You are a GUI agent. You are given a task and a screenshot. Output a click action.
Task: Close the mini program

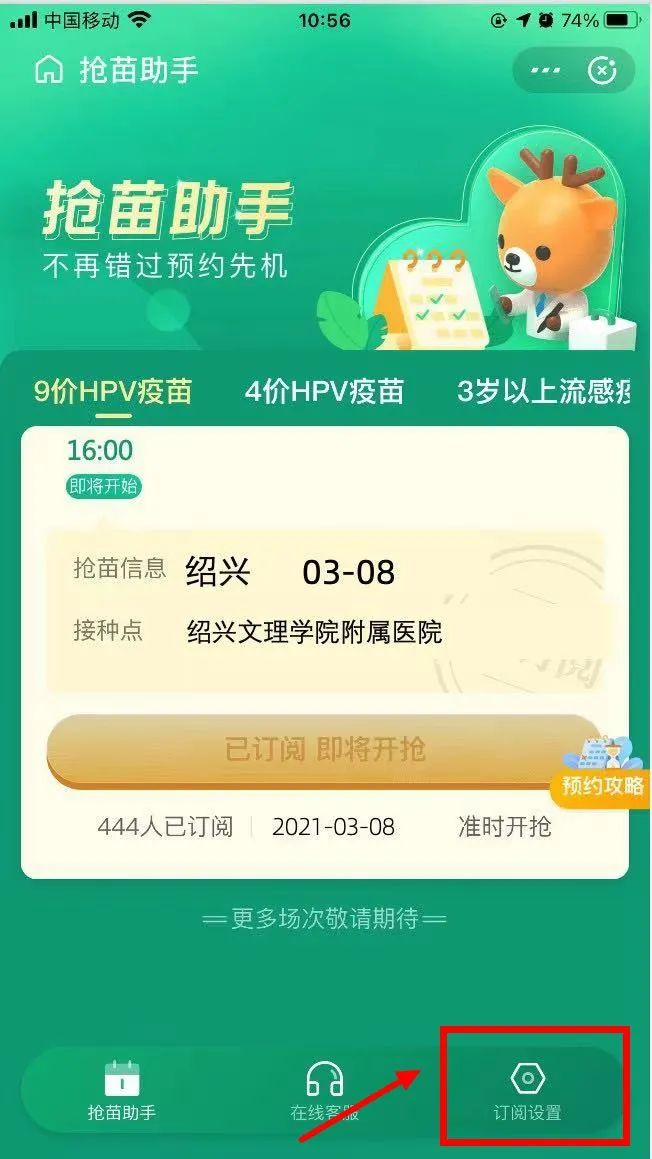point(601,70)
